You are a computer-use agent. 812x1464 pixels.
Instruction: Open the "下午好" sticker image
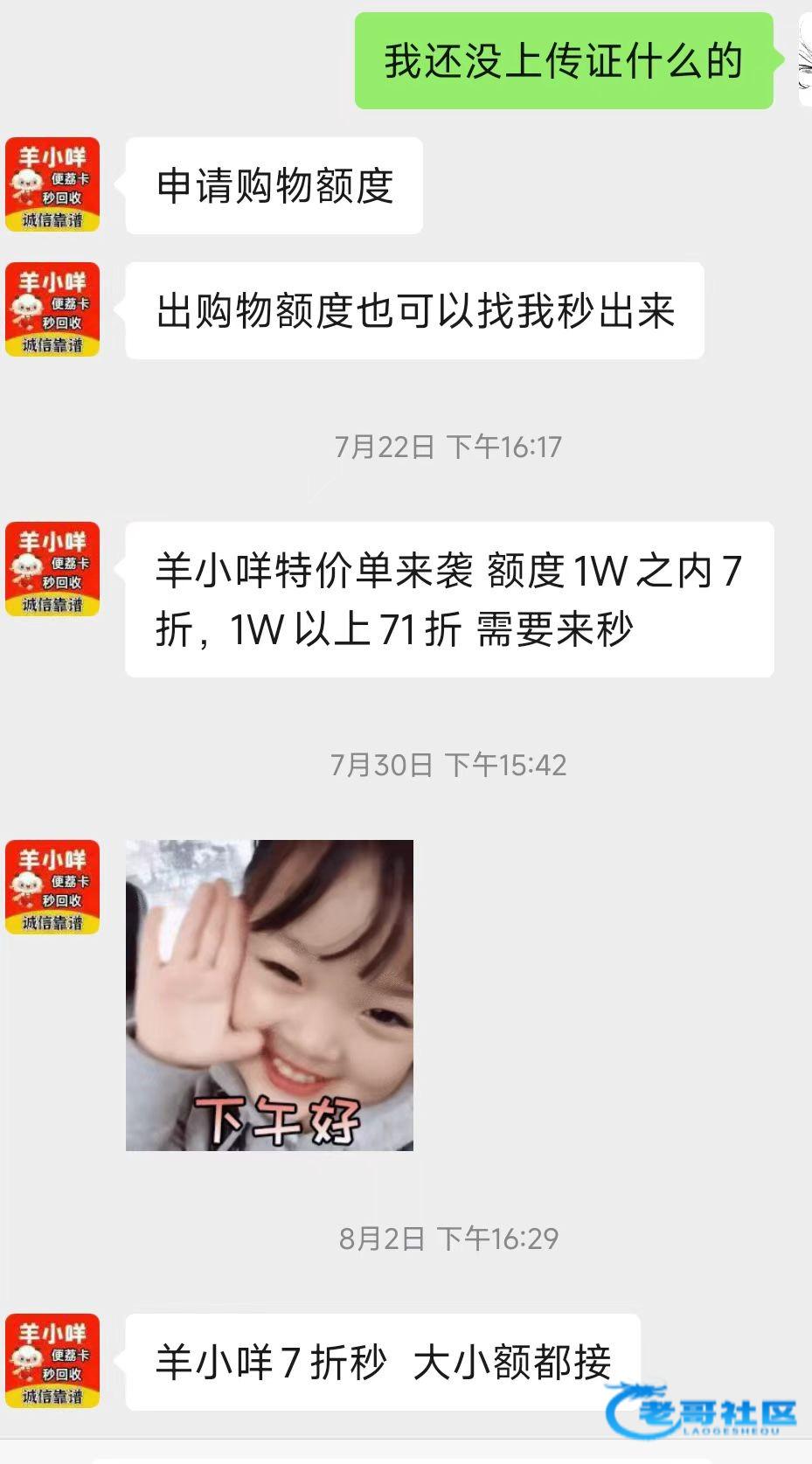click(x=269, y=995)
